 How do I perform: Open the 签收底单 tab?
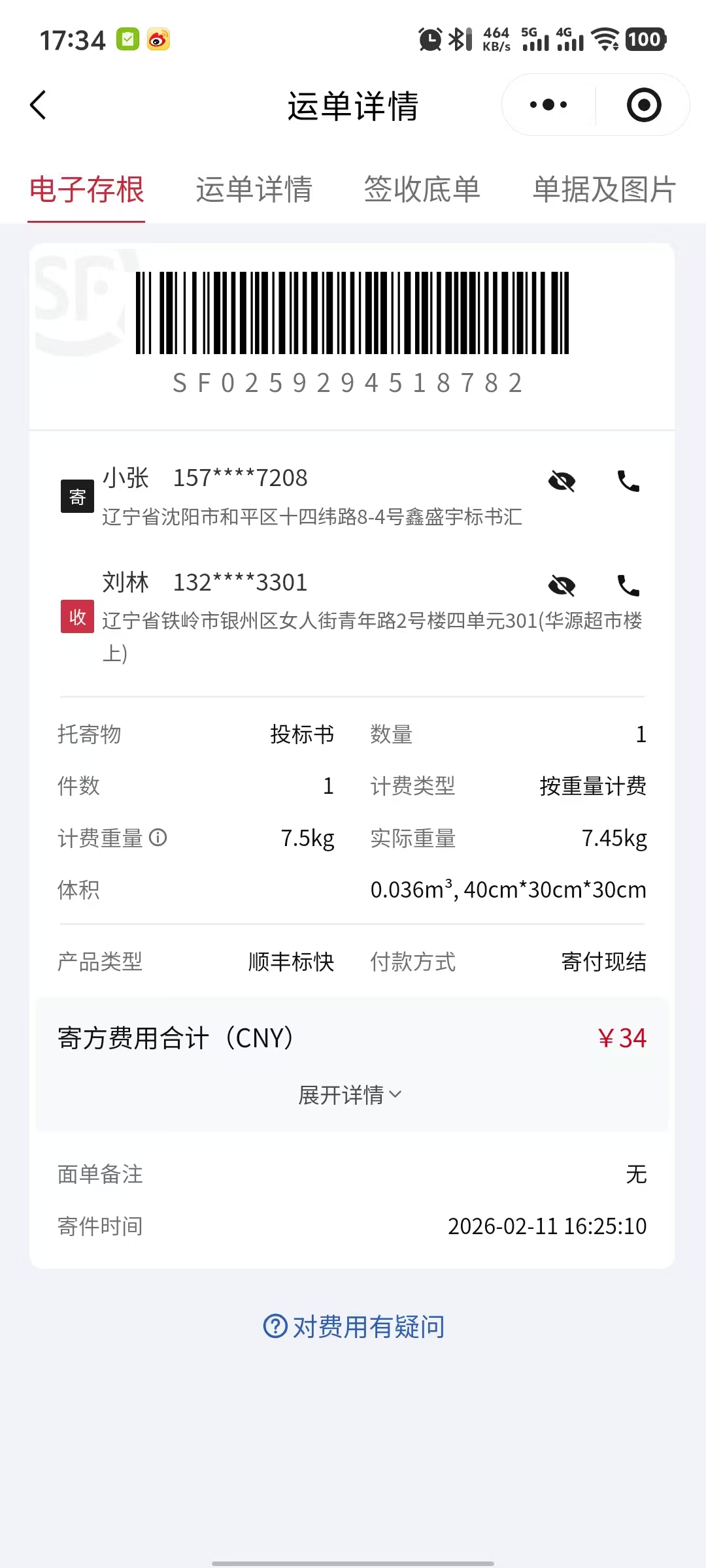point(422,190)
